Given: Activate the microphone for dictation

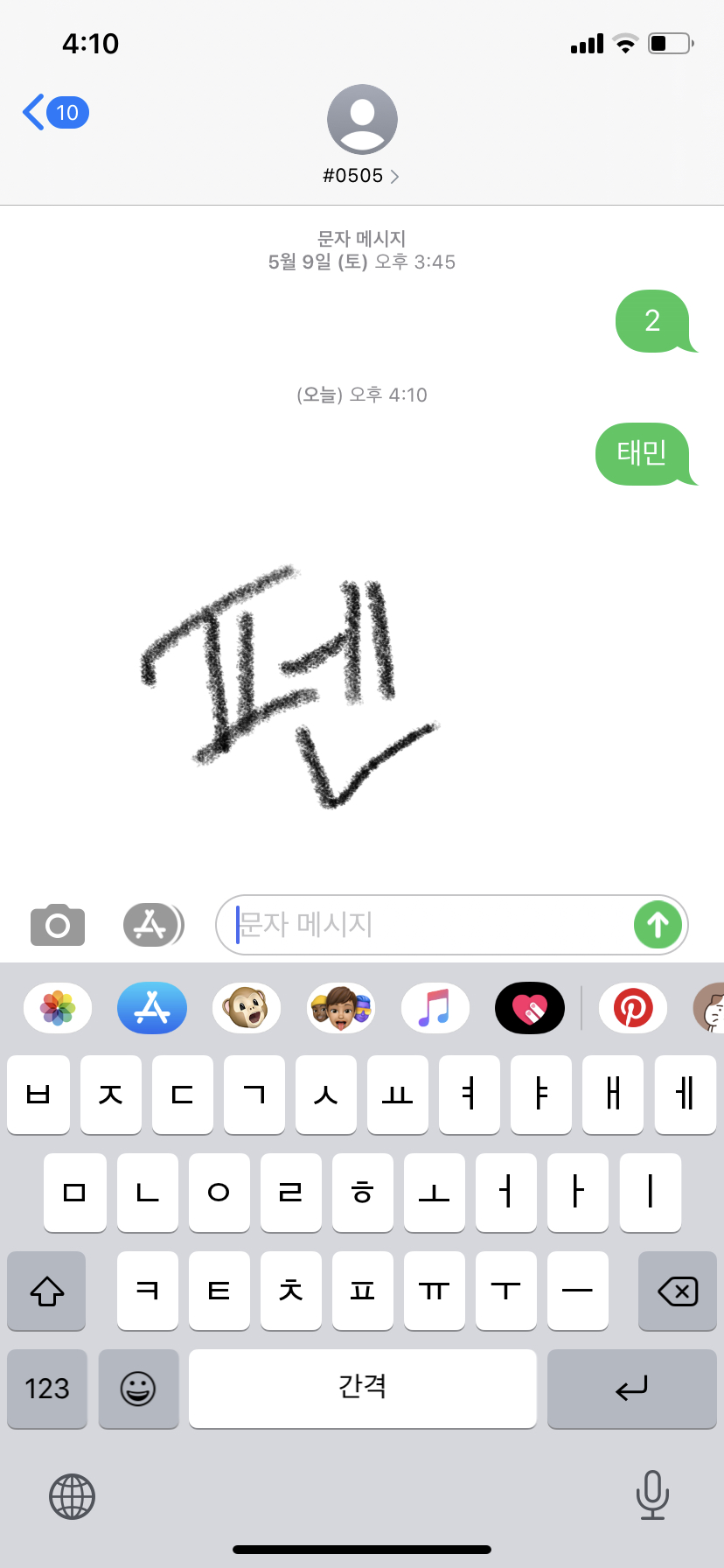Looking at the screenshot, I should (653, 1496).
